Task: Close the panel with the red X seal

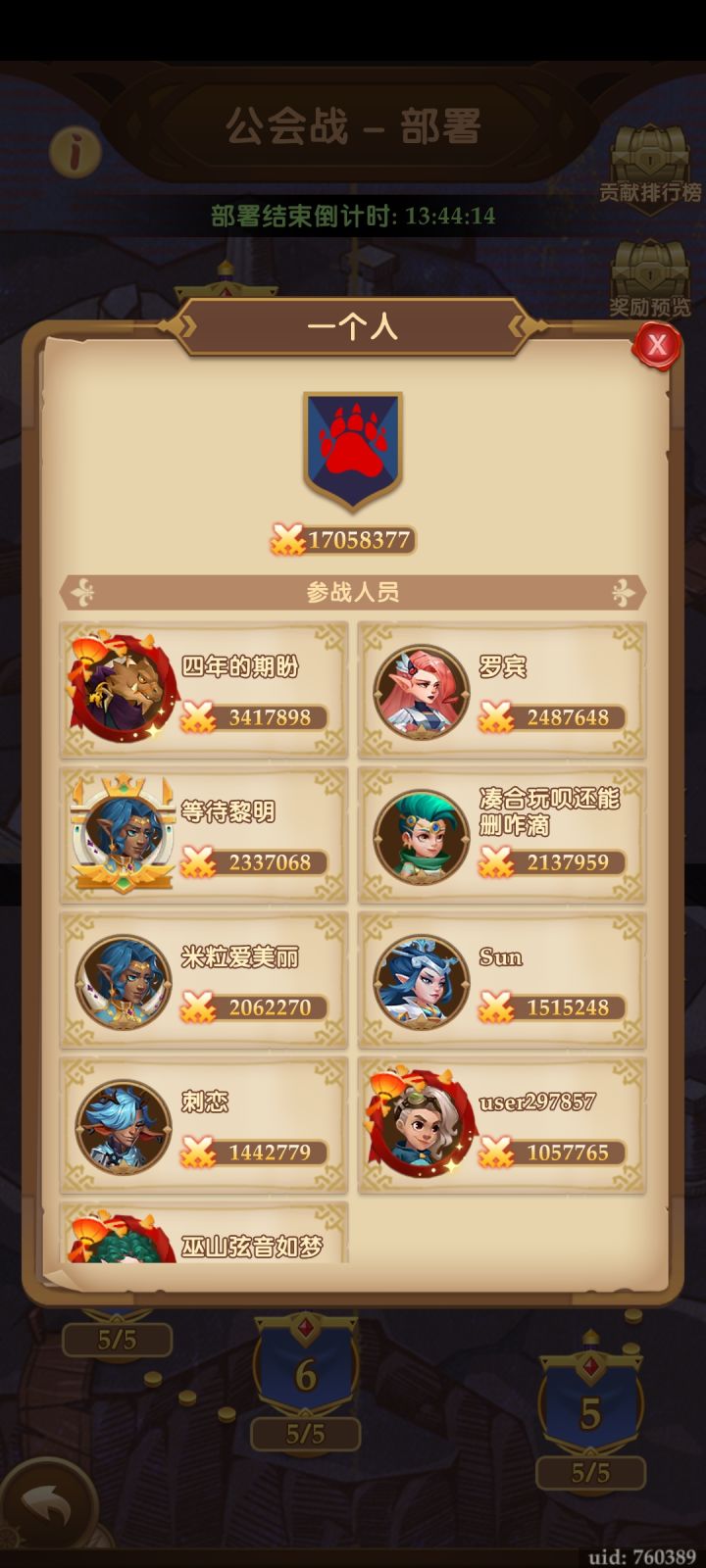Action: (658, 345)
